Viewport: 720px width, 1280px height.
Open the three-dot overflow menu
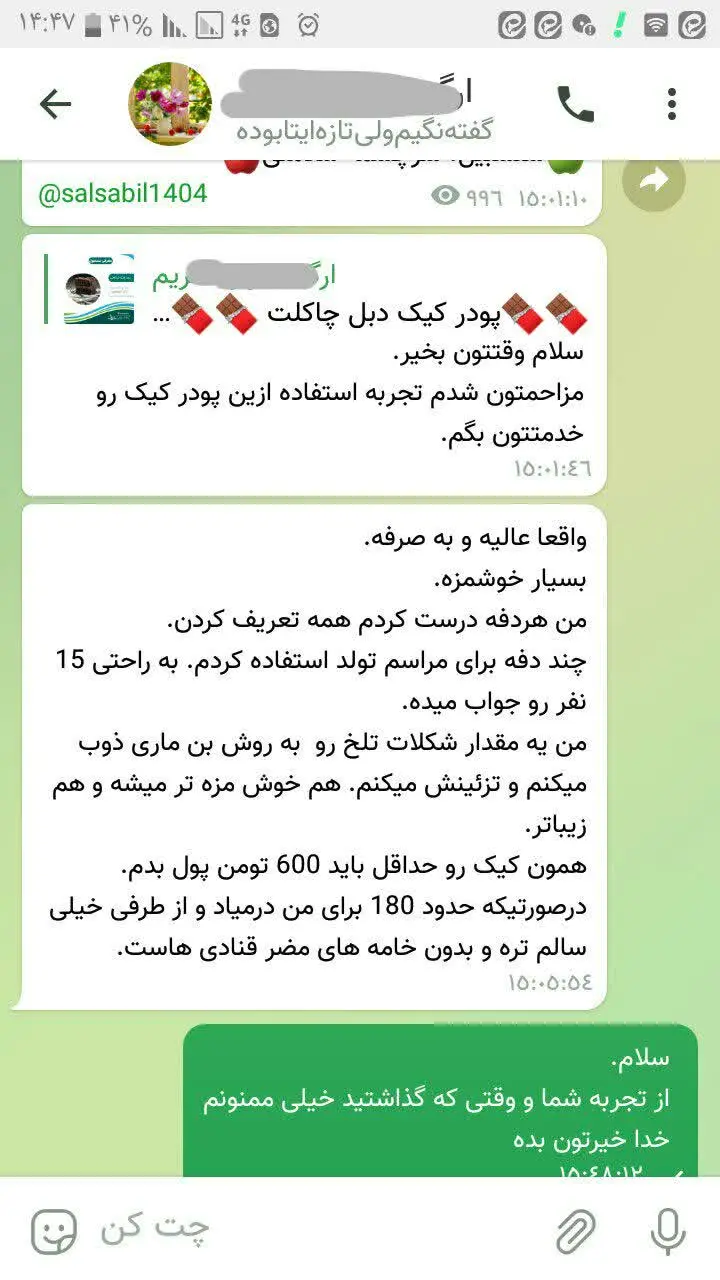click(672, 104)
